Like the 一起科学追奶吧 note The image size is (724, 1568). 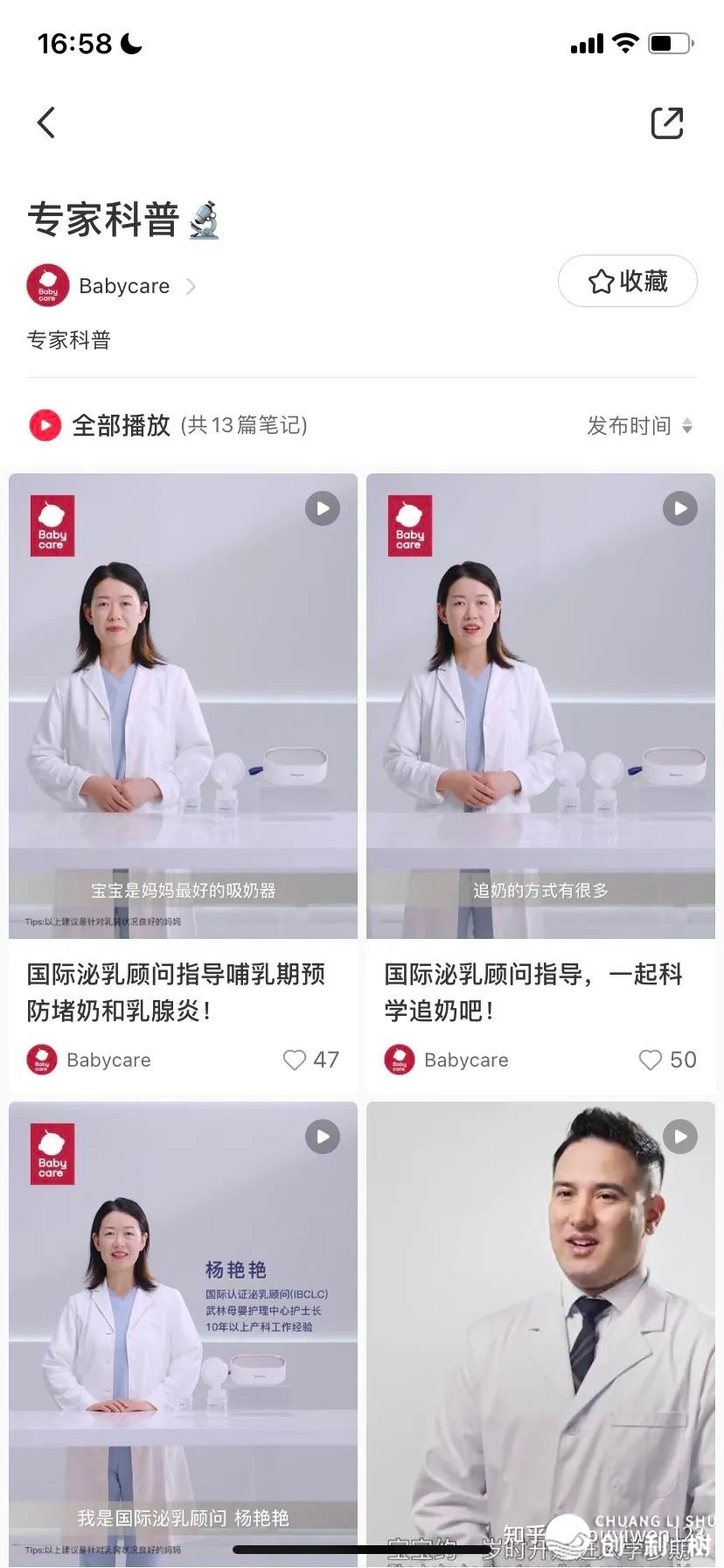651,1060
